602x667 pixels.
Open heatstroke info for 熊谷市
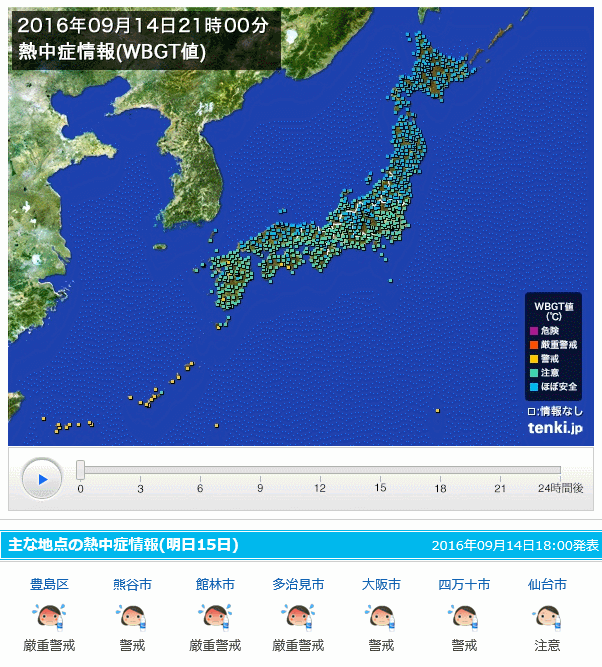132,584
